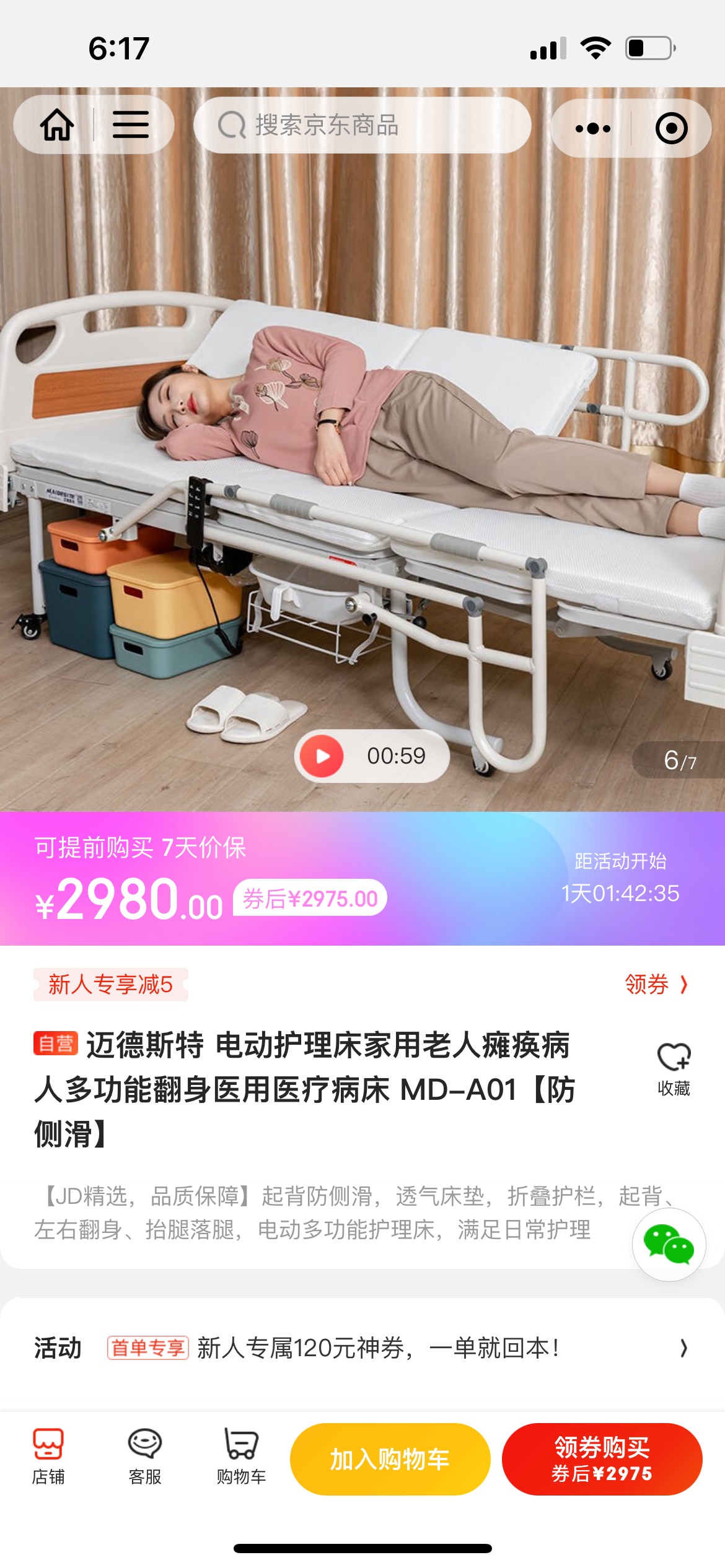This screenshot has width=725, height=1568.
Task: Close the mini program via the circle icon
Action: coord(671,128)
